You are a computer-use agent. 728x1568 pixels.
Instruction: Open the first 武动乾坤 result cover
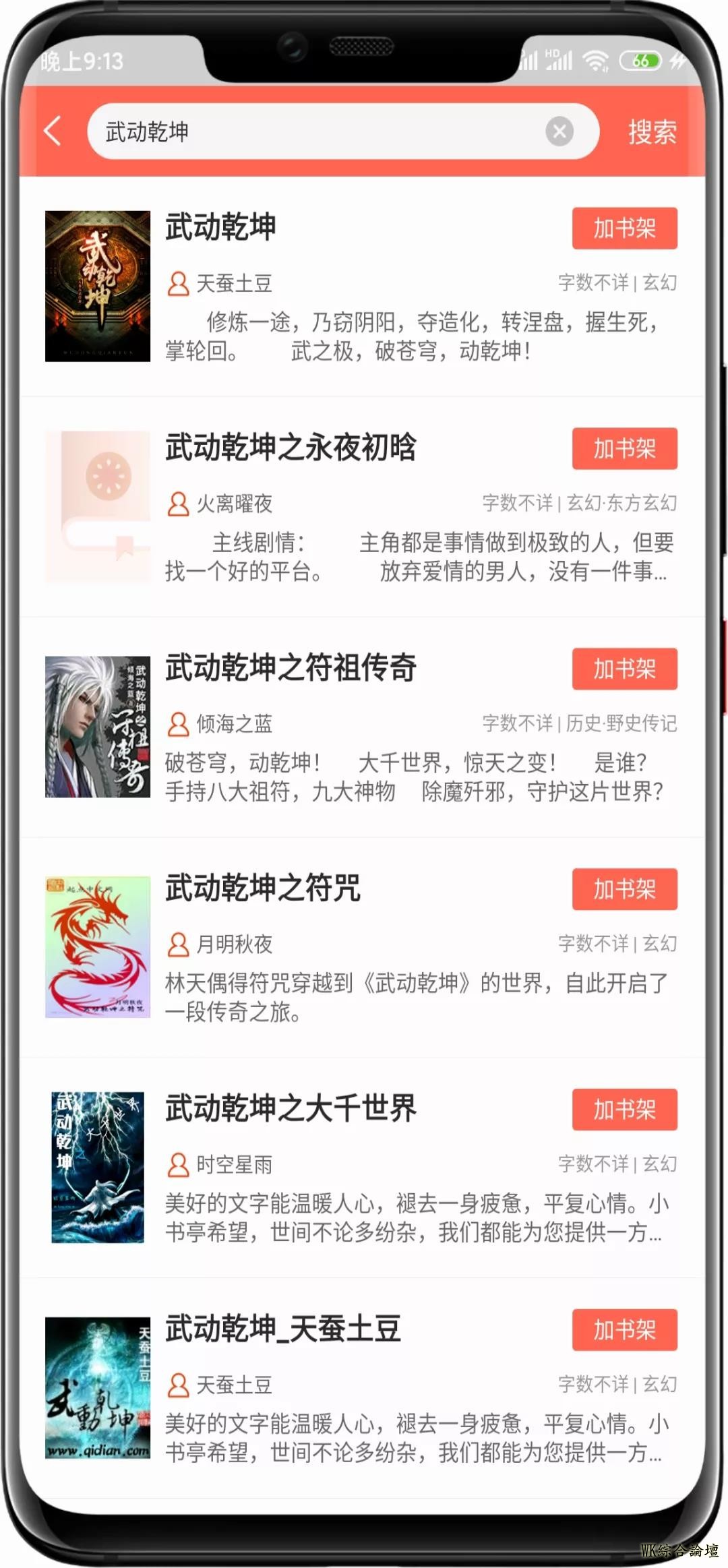click(98, 286)
